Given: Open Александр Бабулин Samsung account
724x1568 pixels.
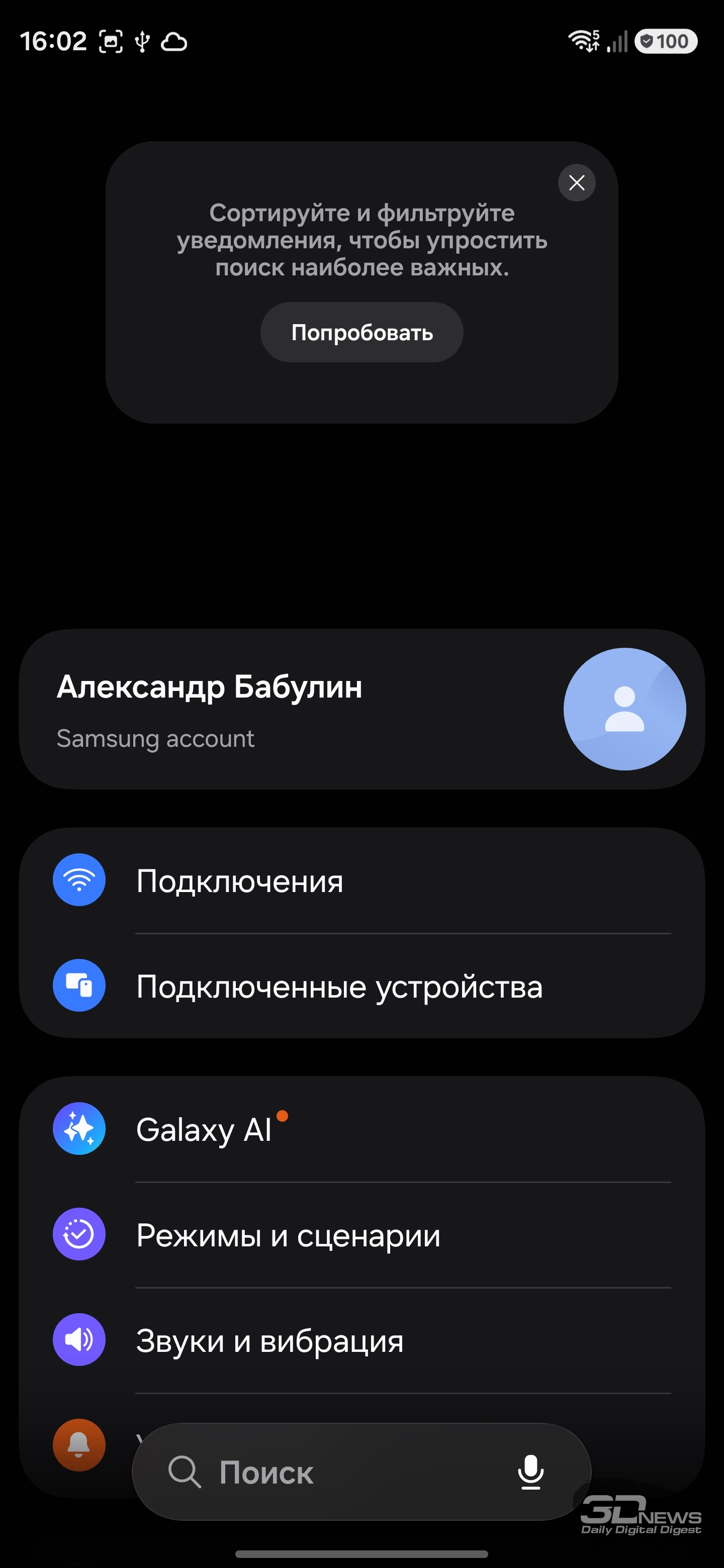Looking at the screenshot, I should coord(361,709).
